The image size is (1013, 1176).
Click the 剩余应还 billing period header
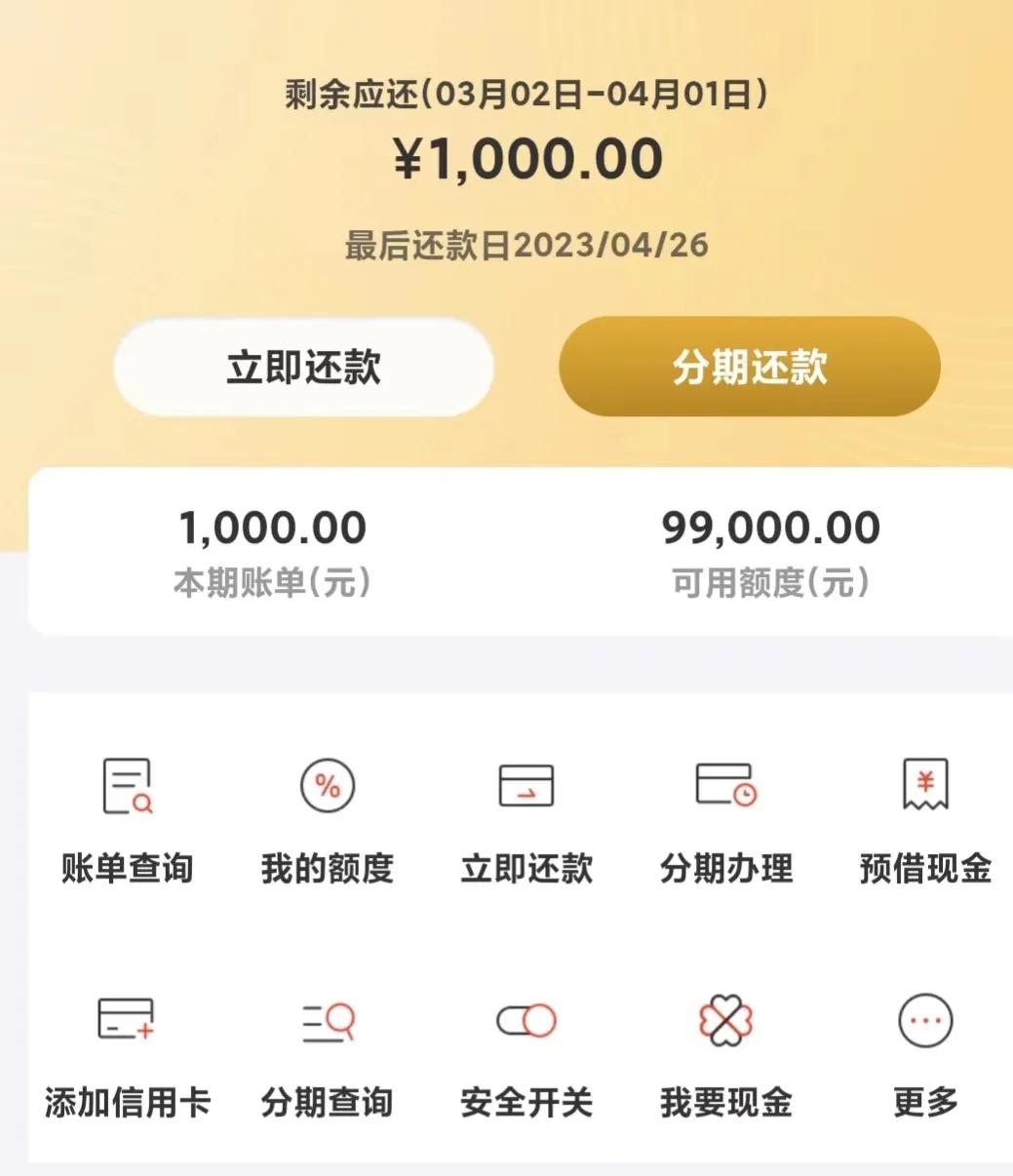524,95
